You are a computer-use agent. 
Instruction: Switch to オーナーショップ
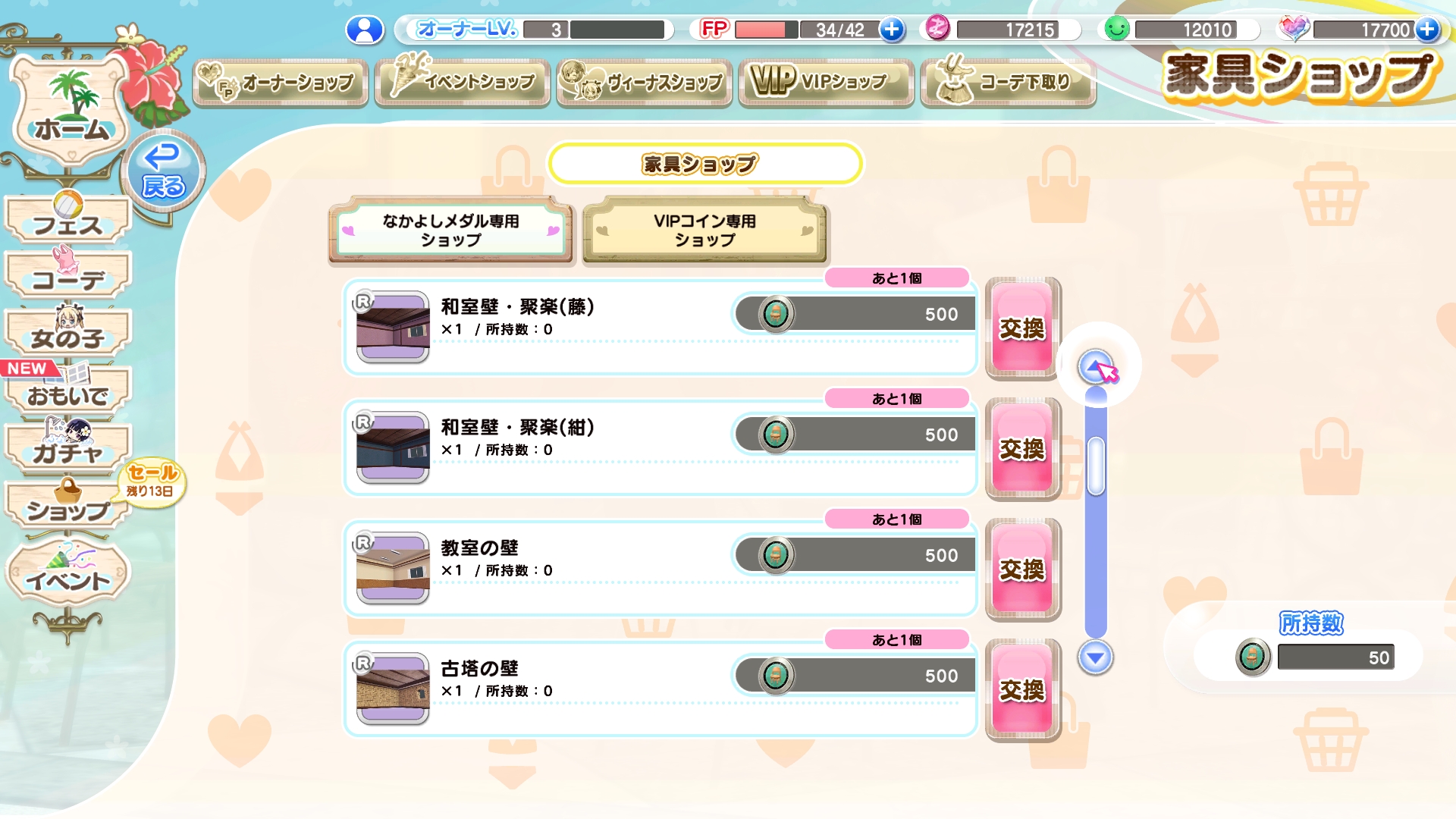tap(281, 82)
